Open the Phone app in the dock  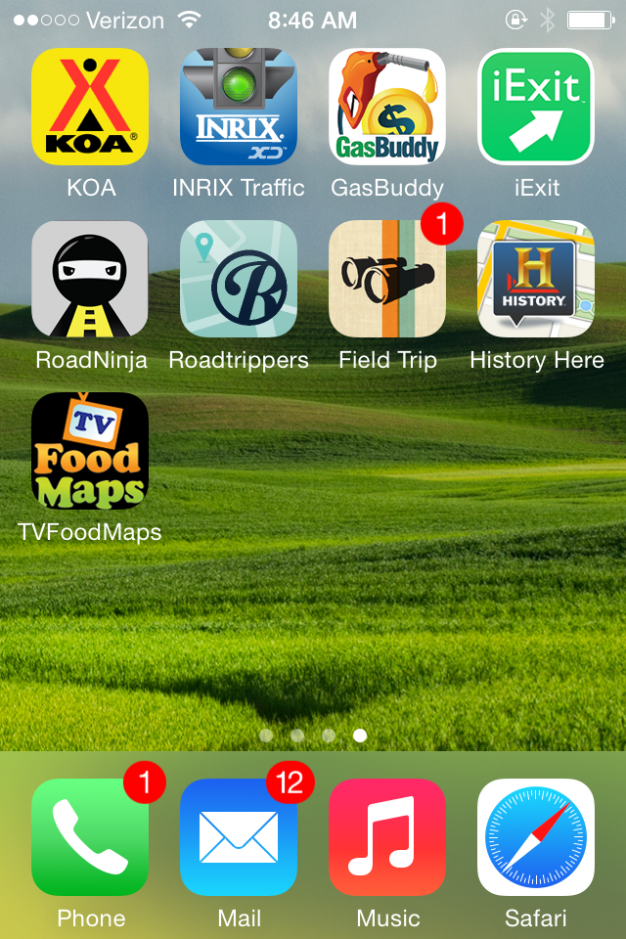point(90,837)
